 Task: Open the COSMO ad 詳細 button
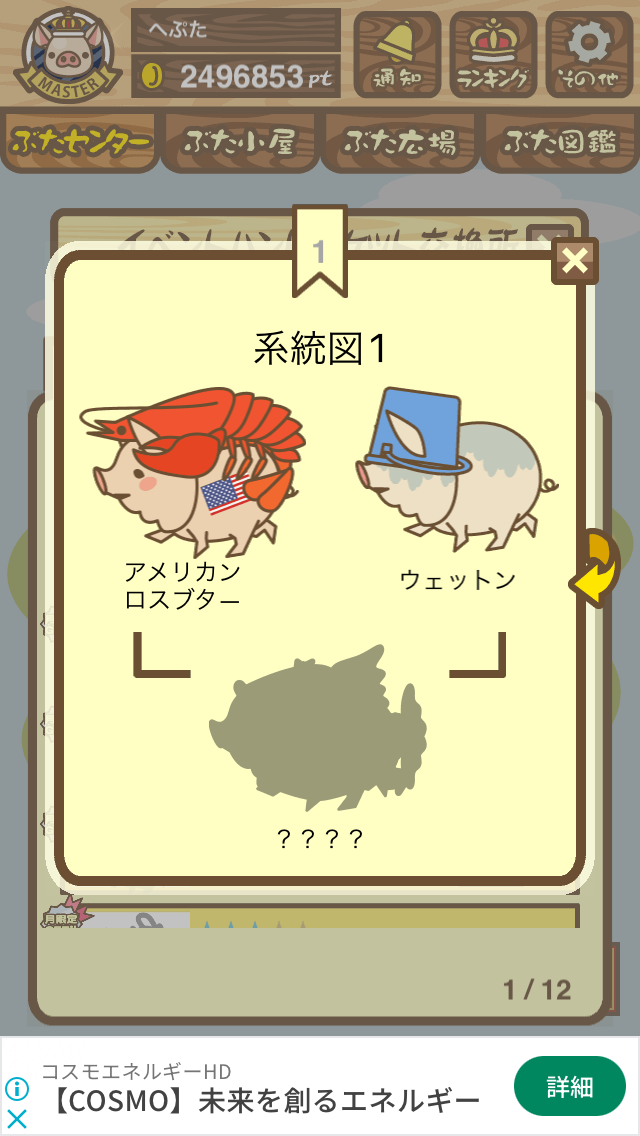click(570, 1087)
